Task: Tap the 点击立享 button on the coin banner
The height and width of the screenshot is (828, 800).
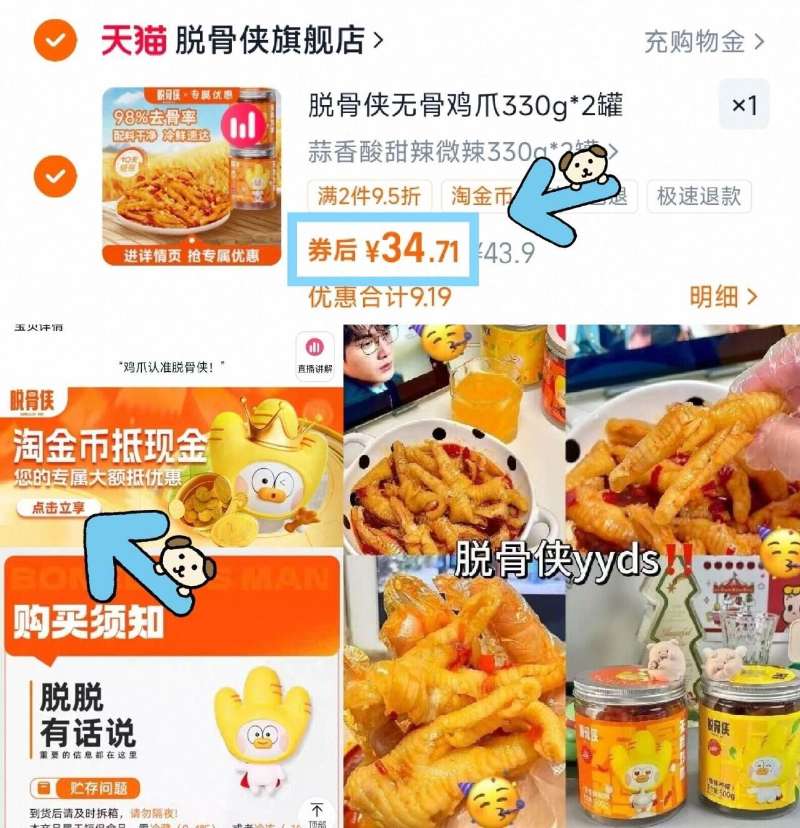Action: click(x=58, y=506)
